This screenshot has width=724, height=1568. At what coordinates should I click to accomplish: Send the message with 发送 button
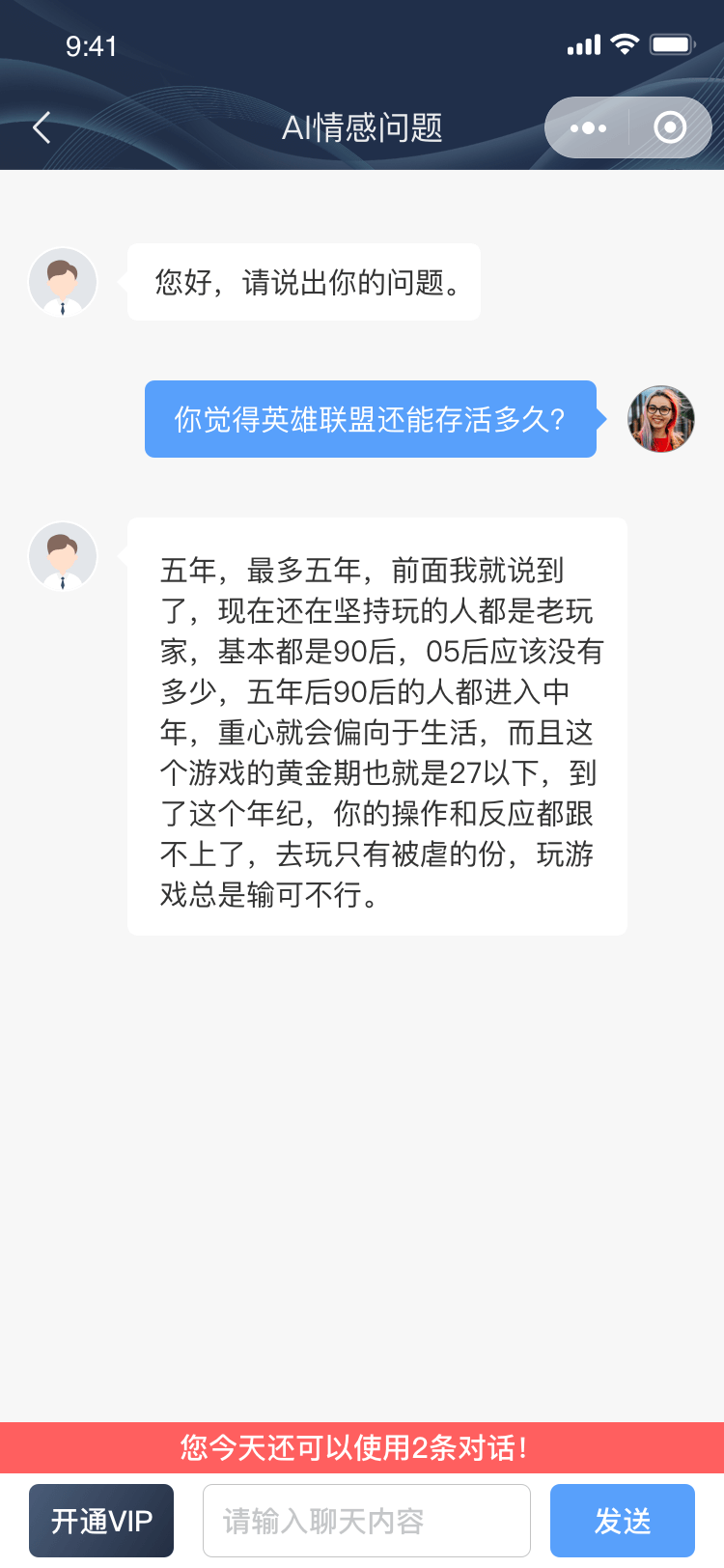(623, 1521)
